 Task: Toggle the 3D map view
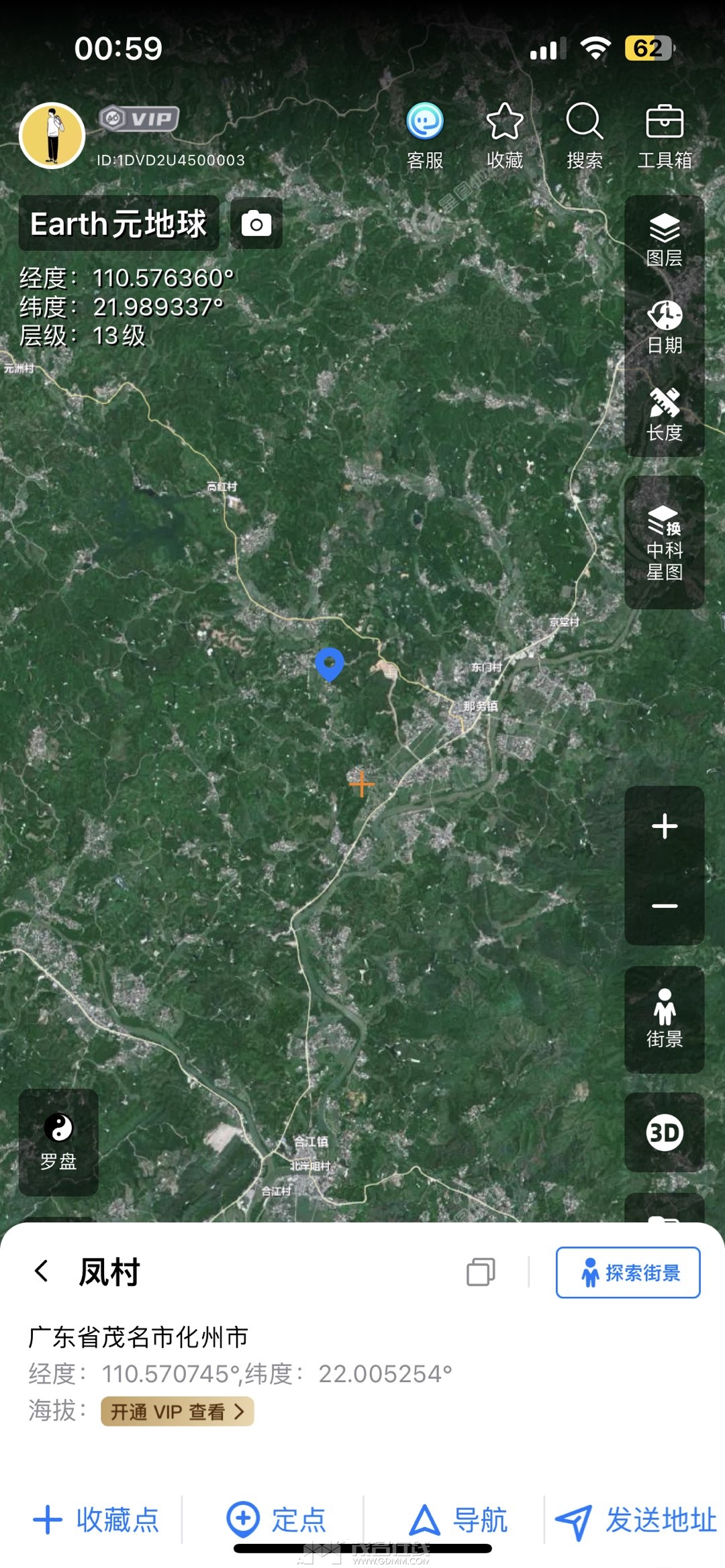coord(665,1133)
